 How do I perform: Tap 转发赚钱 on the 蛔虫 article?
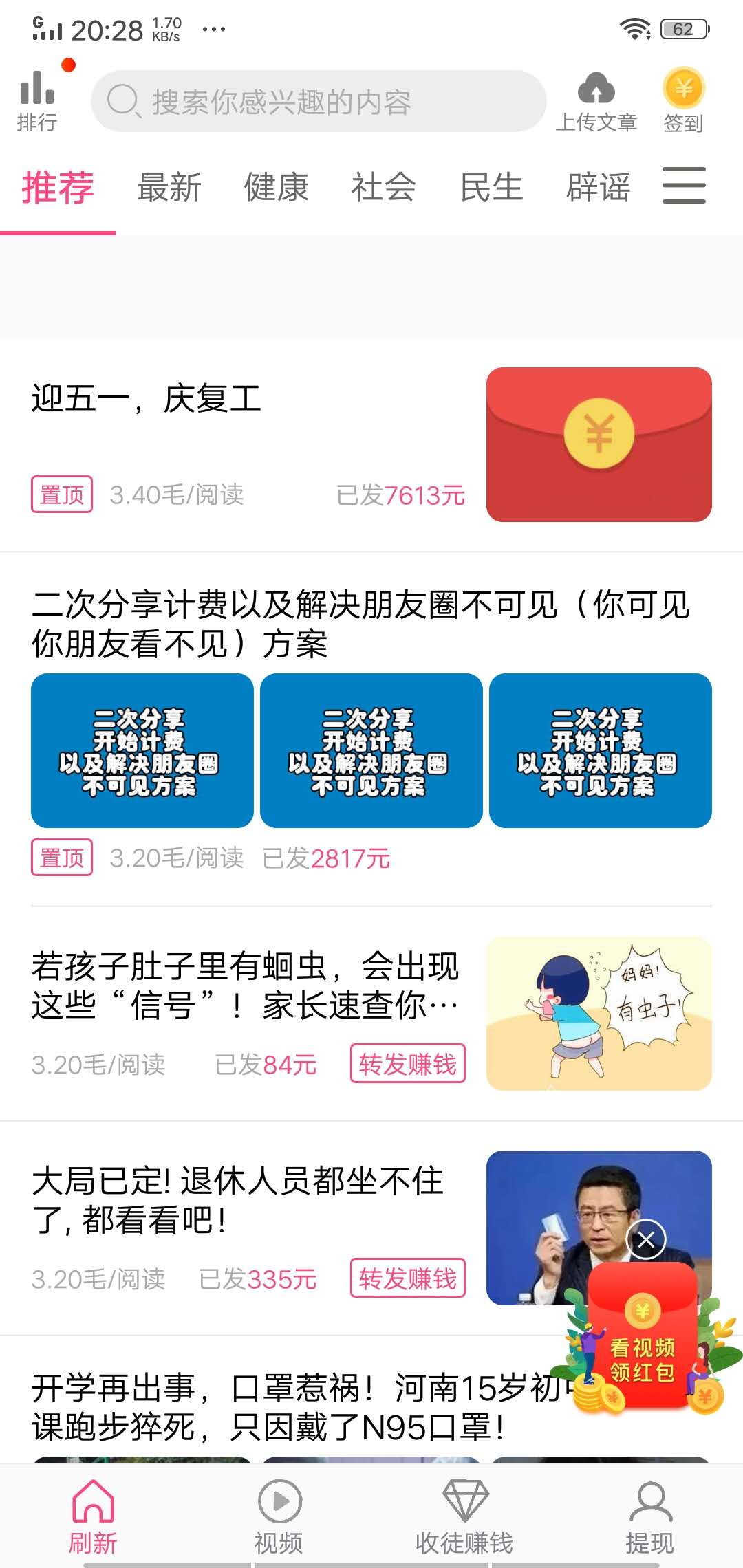[x=409, y=1065]
